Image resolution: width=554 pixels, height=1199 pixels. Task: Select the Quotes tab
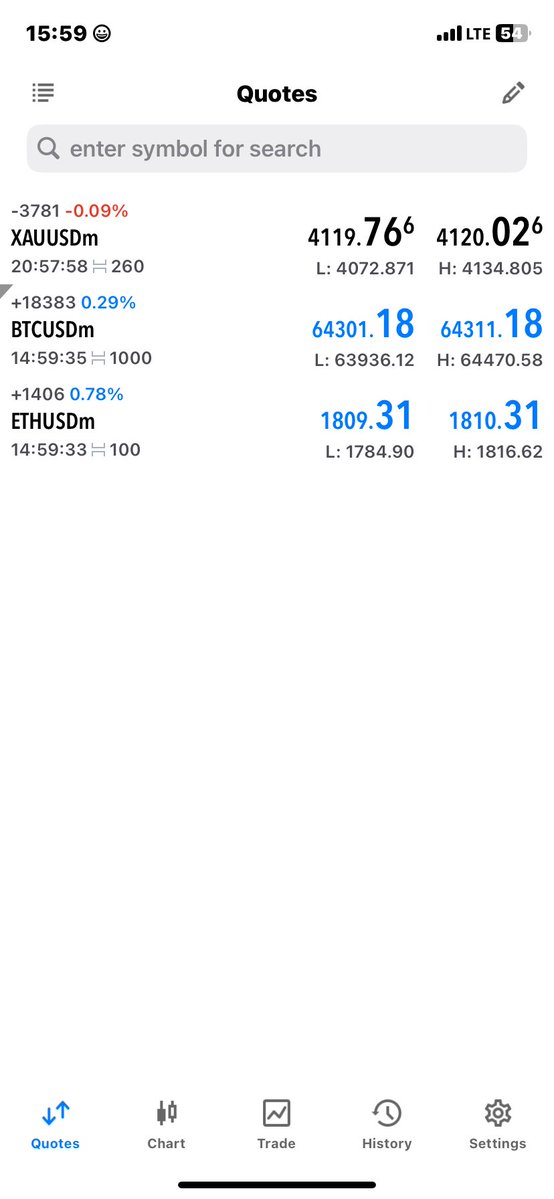(x=55, y=1124)
